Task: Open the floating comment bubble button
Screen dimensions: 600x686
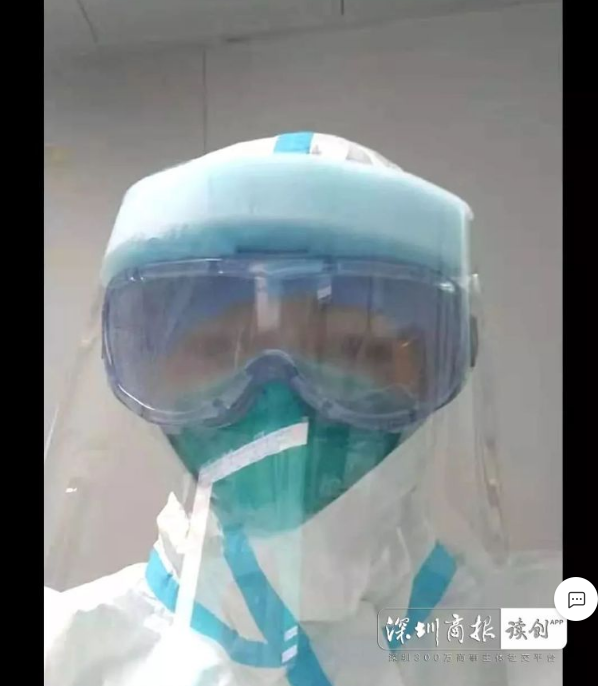Action: coord(576,599)
